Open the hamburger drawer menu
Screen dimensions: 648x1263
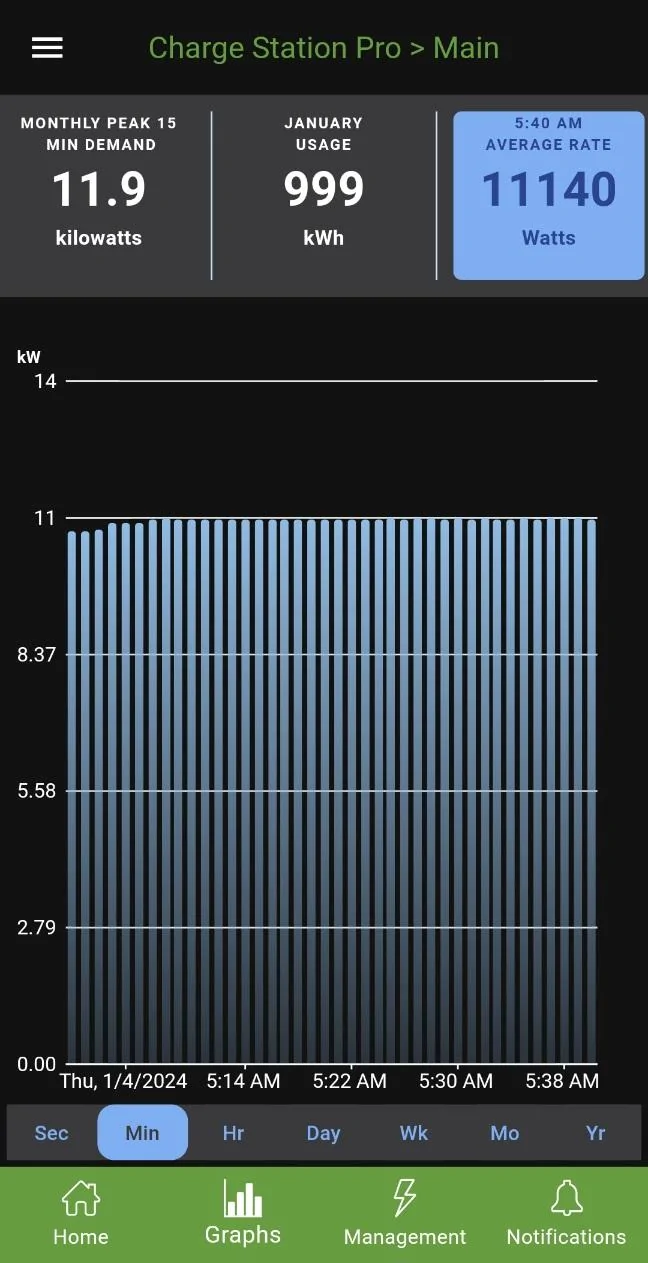coord(47,48)
